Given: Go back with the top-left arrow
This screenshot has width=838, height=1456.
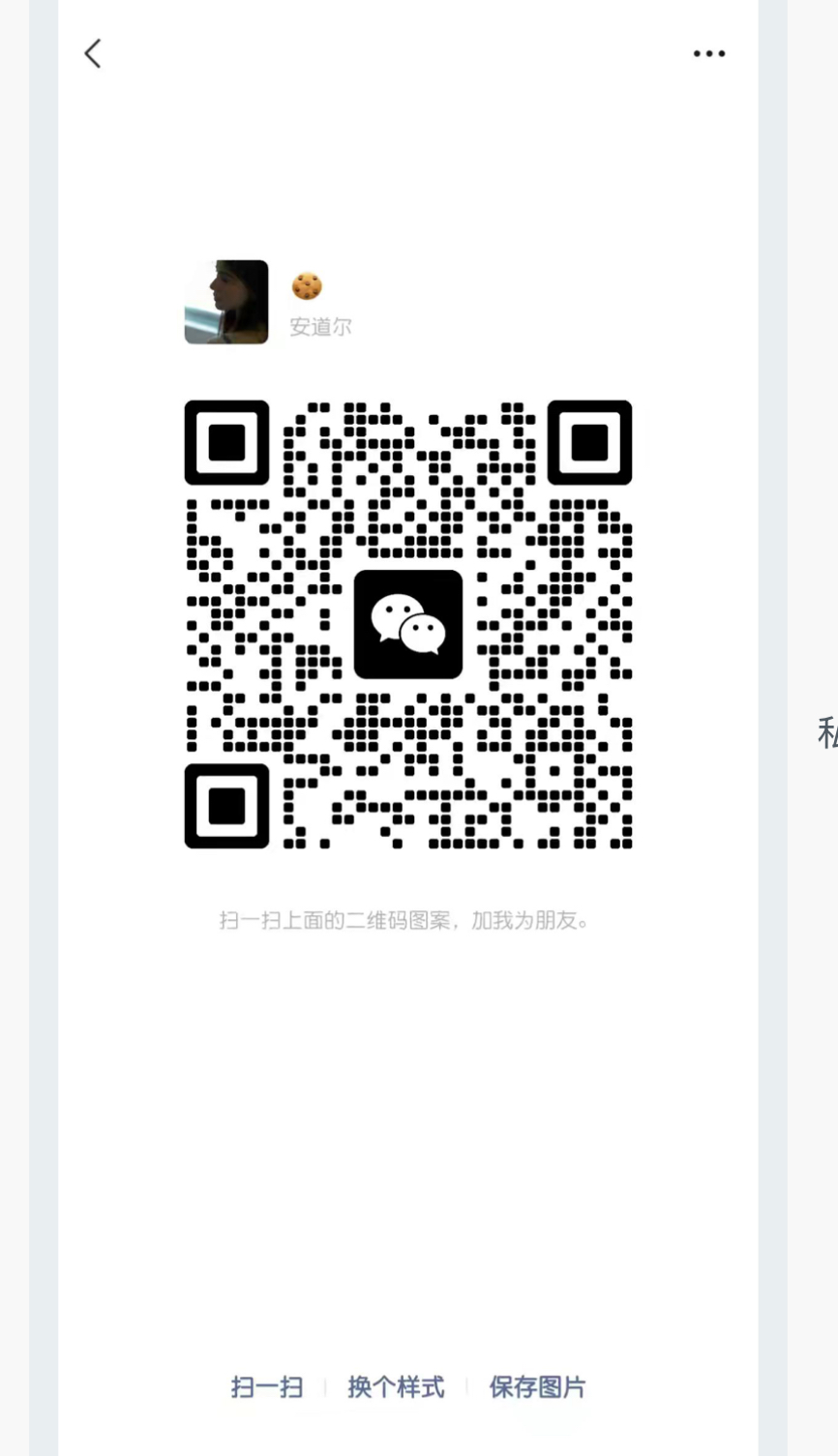Looking at the screenshot, I should point(93,53).
